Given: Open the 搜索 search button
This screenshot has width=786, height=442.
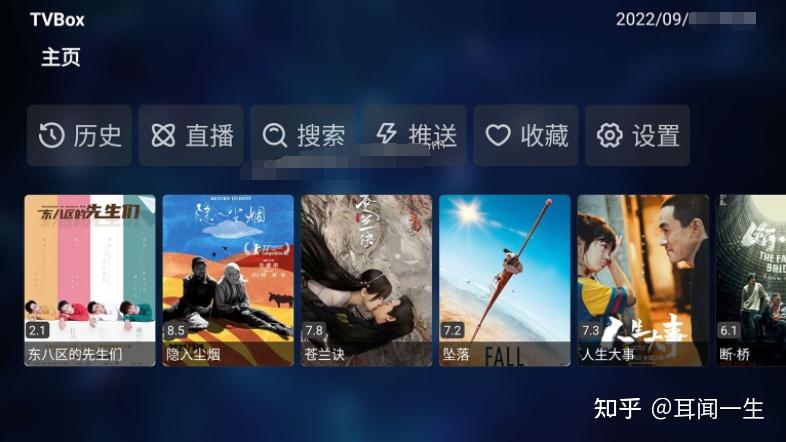Looking at the screenshot, I should tap(303, 136).
